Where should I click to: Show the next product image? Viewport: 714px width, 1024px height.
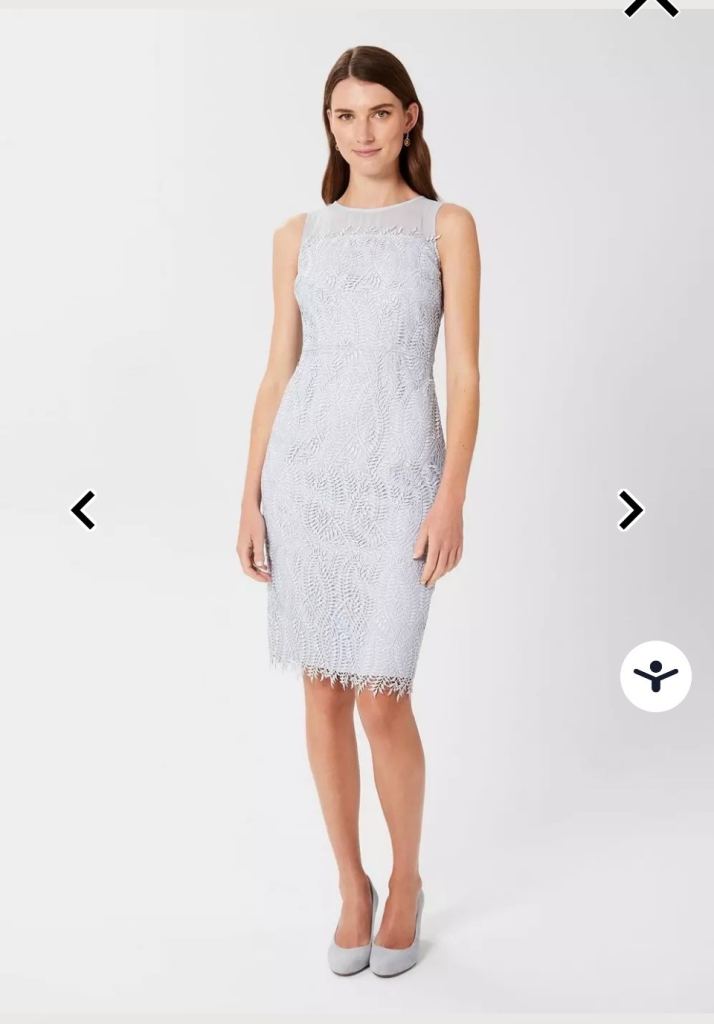[x=630, y=510]
